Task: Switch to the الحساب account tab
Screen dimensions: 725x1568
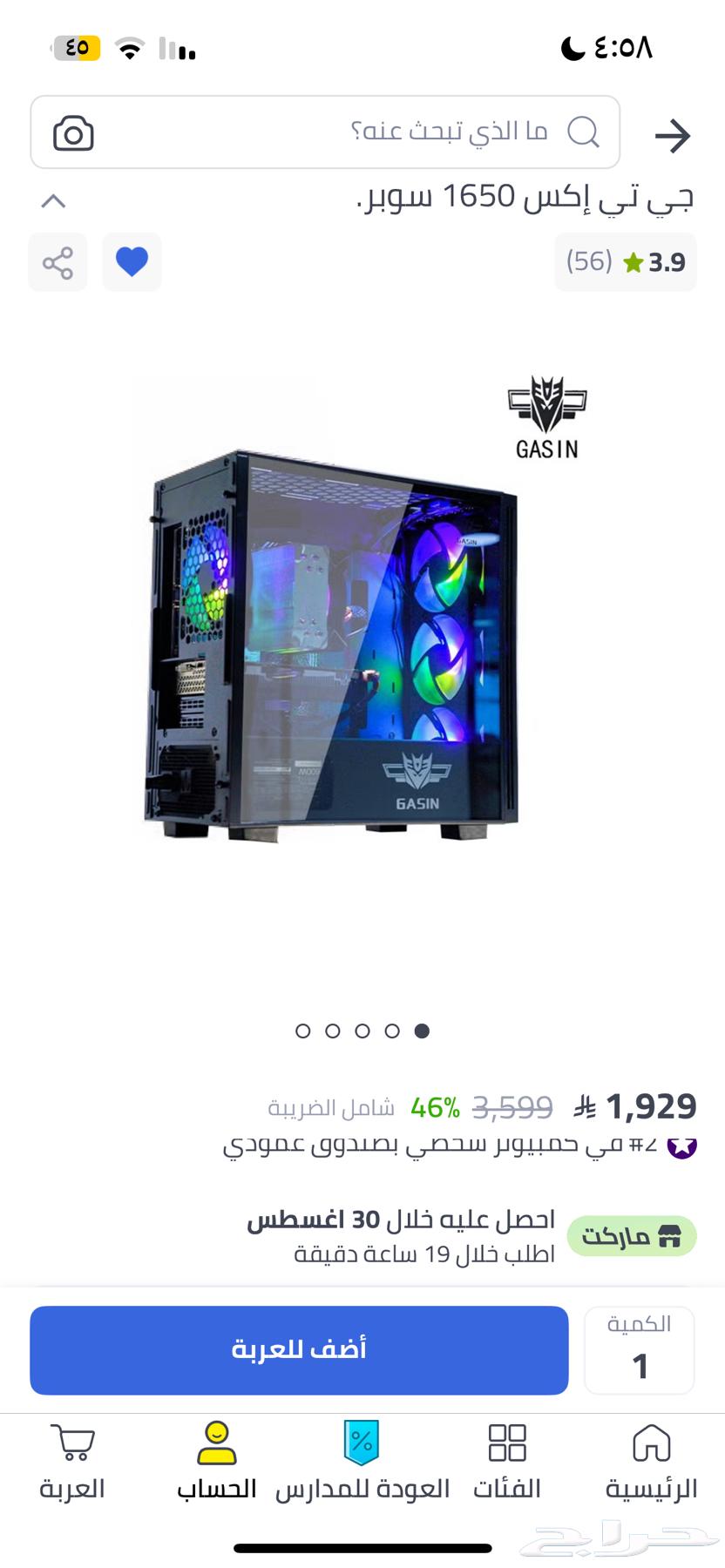Action: click(216, 1462)
